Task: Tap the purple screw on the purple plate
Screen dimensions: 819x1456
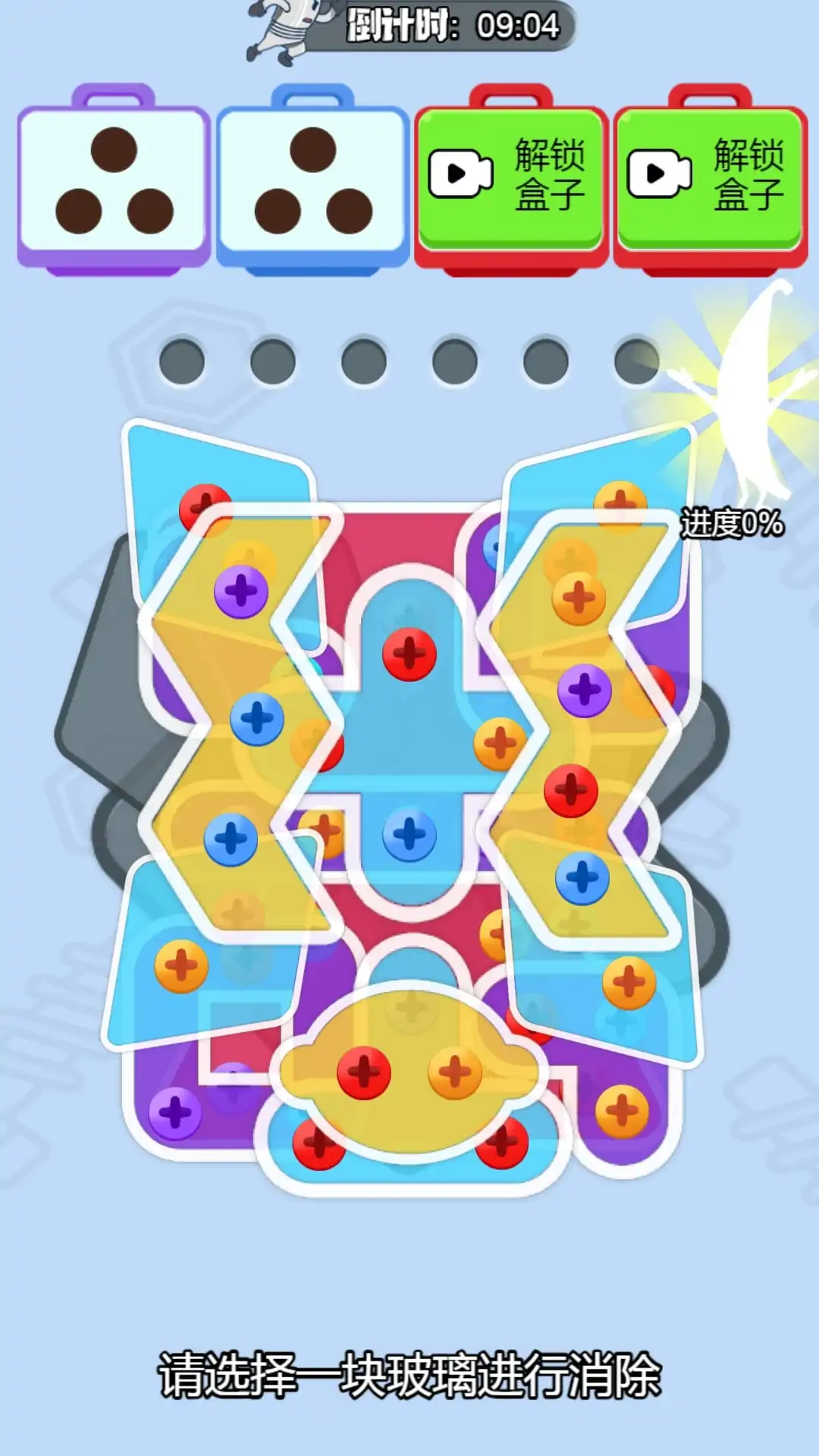Action: point(175,1112)
